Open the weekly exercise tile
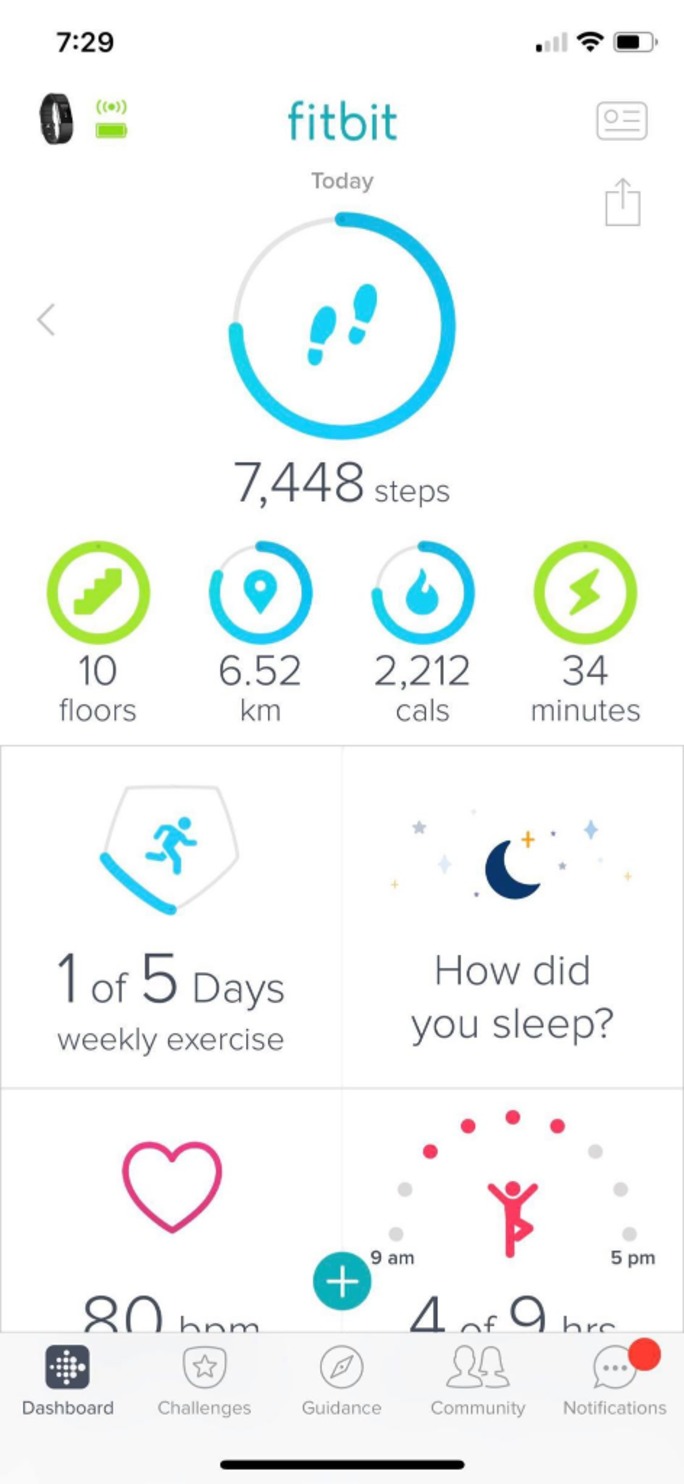The image size is (684, 1484). pyautogui.click(x=170, y=916)
